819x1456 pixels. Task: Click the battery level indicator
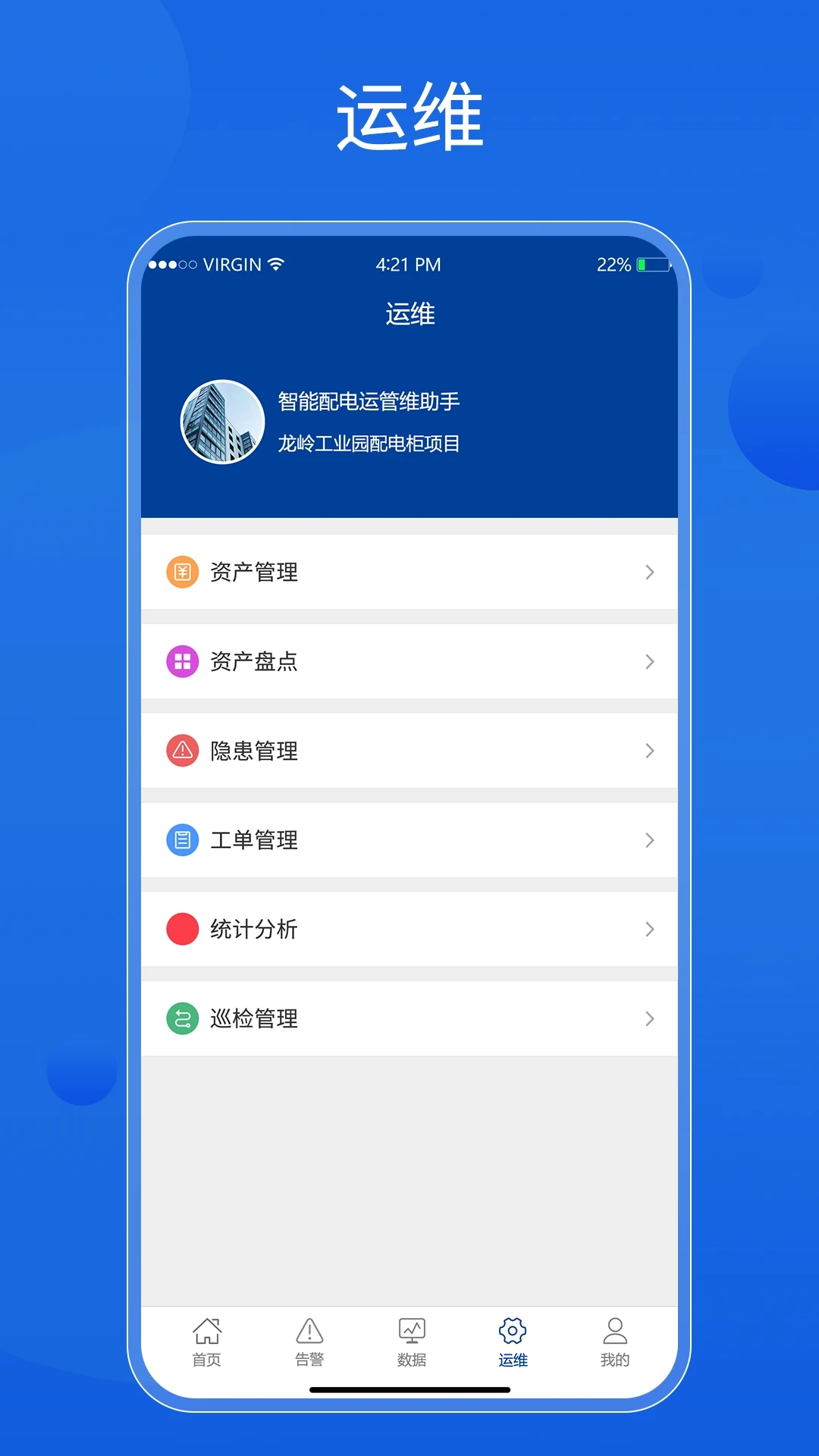[651, 265]
